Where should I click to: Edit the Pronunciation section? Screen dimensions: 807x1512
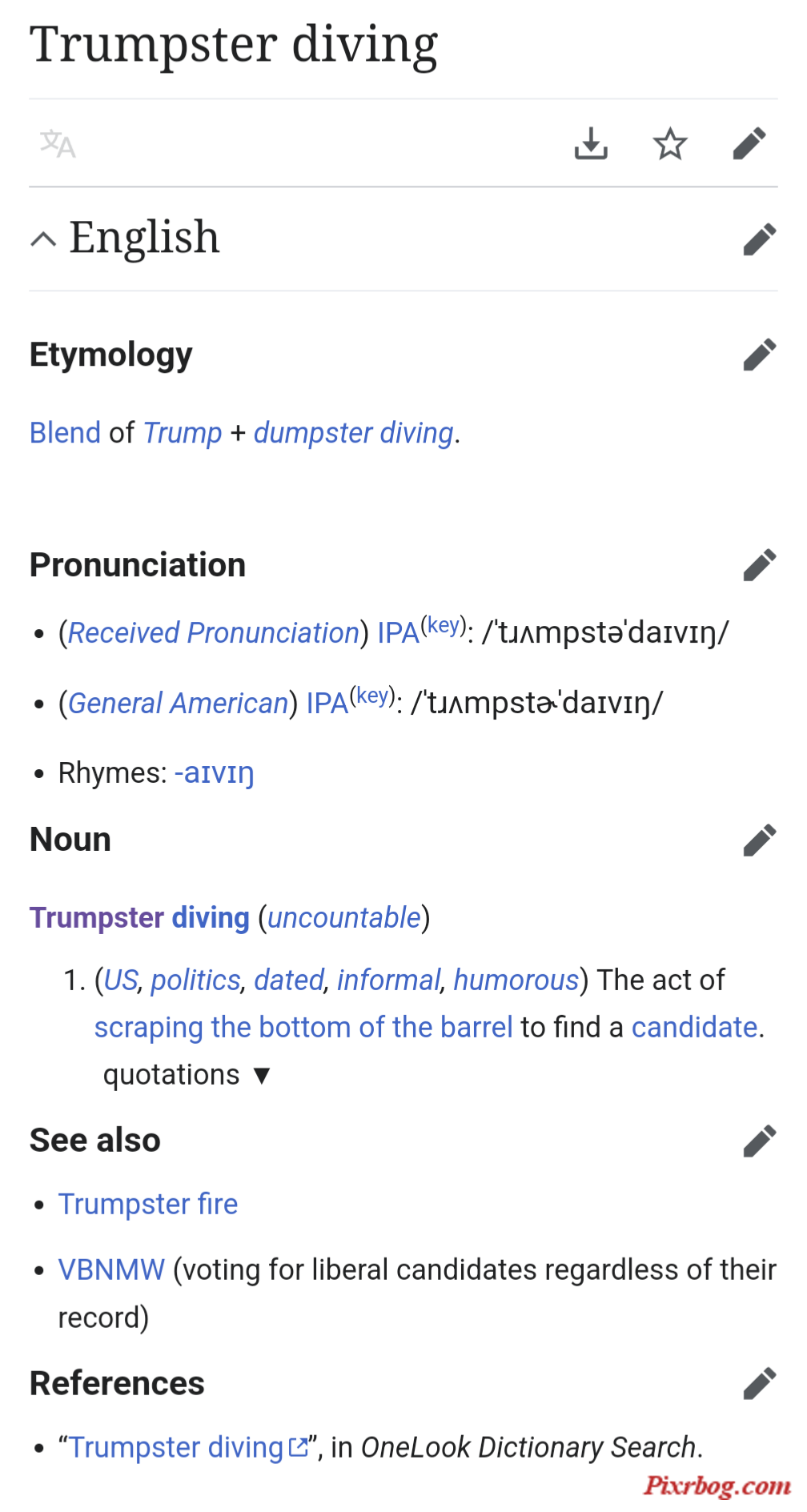tap(759, 565)
